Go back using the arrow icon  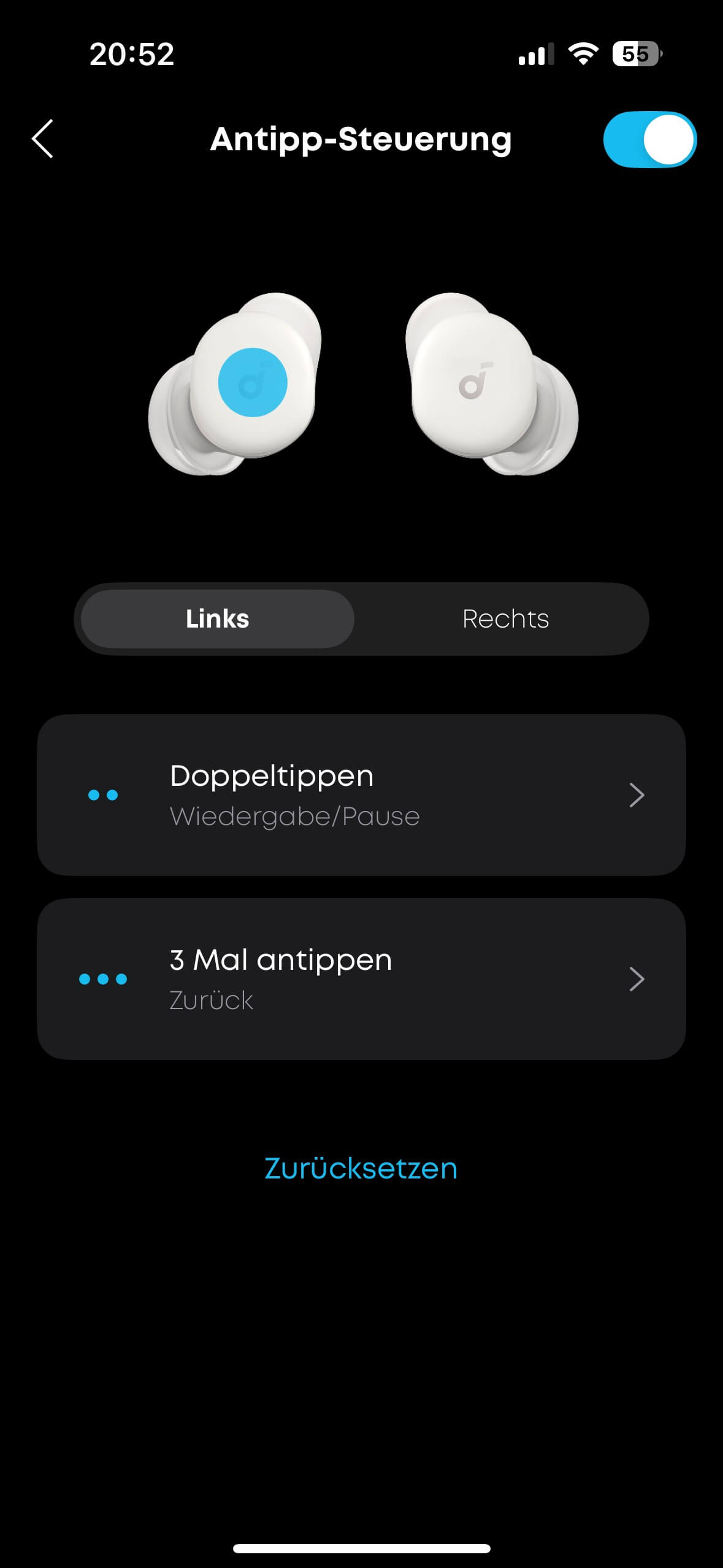click(43, 139)
